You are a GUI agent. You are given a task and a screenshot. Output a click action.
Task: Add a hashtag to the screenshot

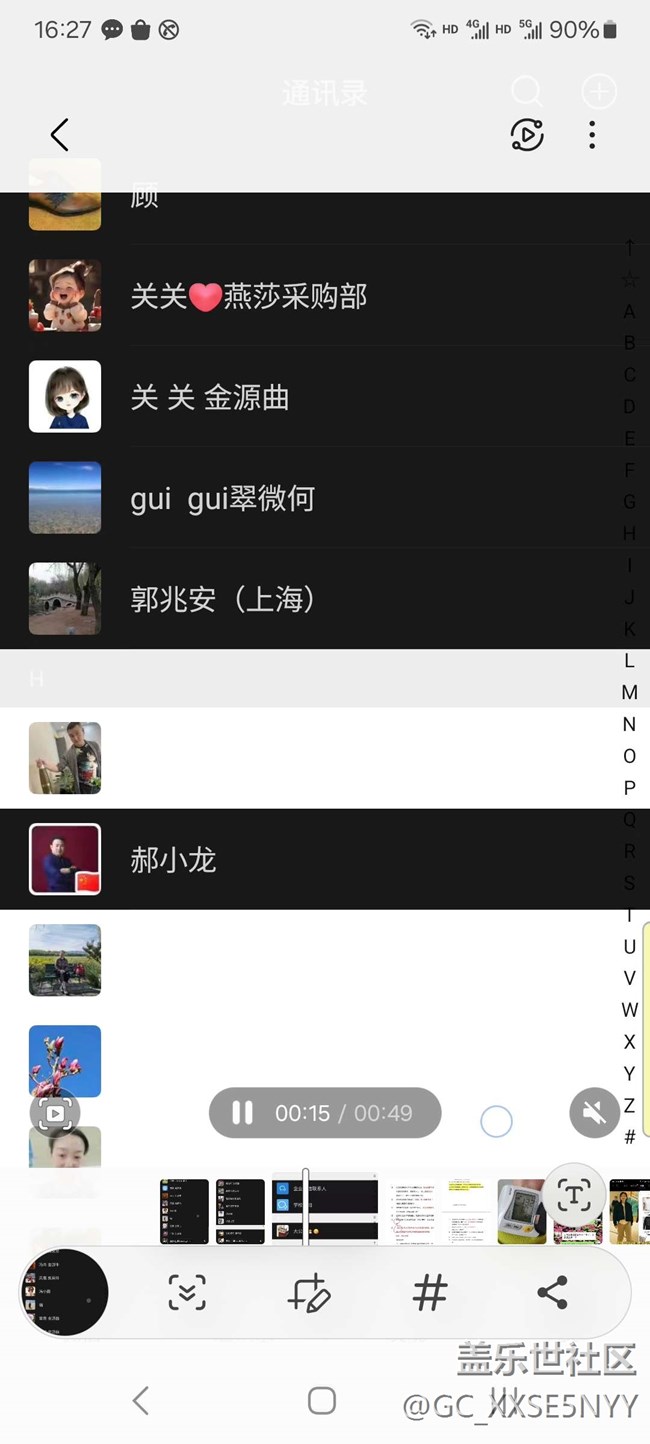click(x=430, y=1293)
